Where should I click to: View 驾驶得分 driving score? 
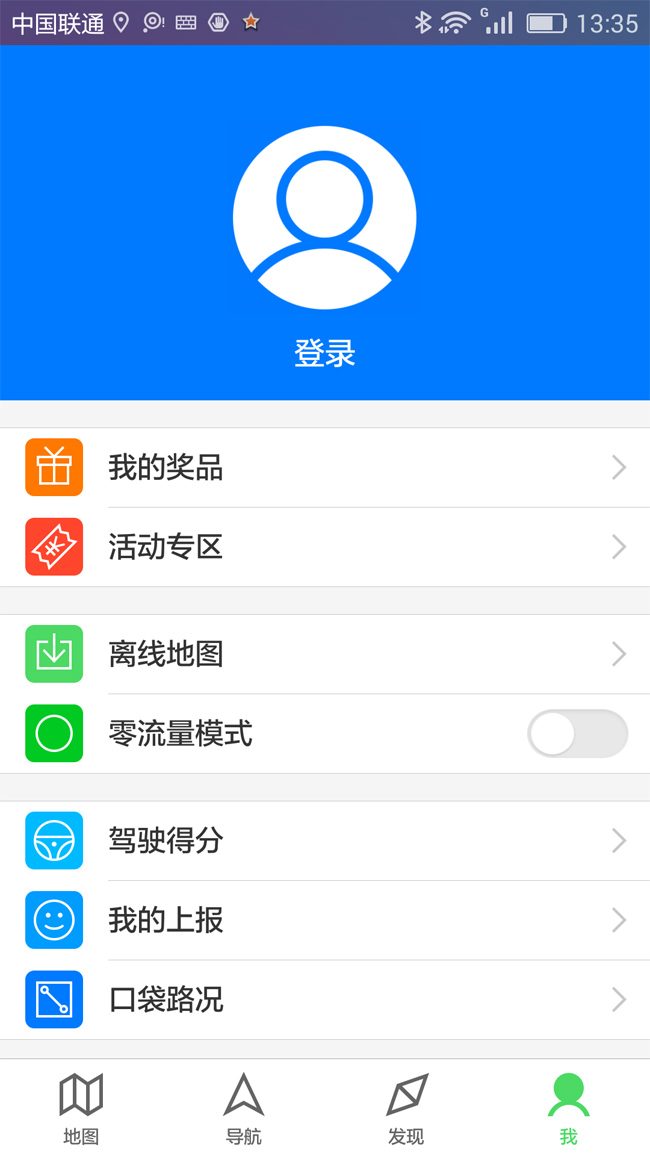(325, 841)
